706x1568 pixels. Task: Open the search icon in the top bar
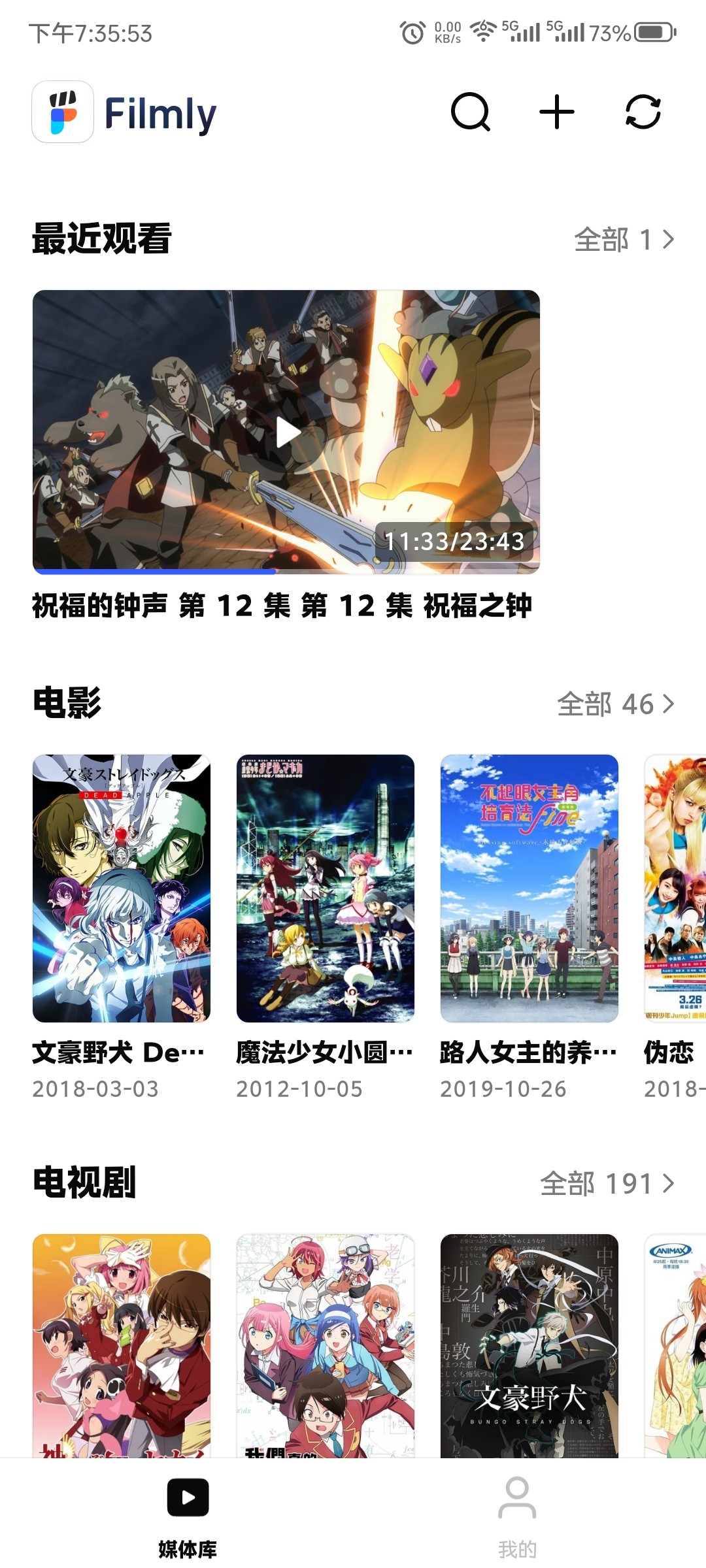[470, 112]
